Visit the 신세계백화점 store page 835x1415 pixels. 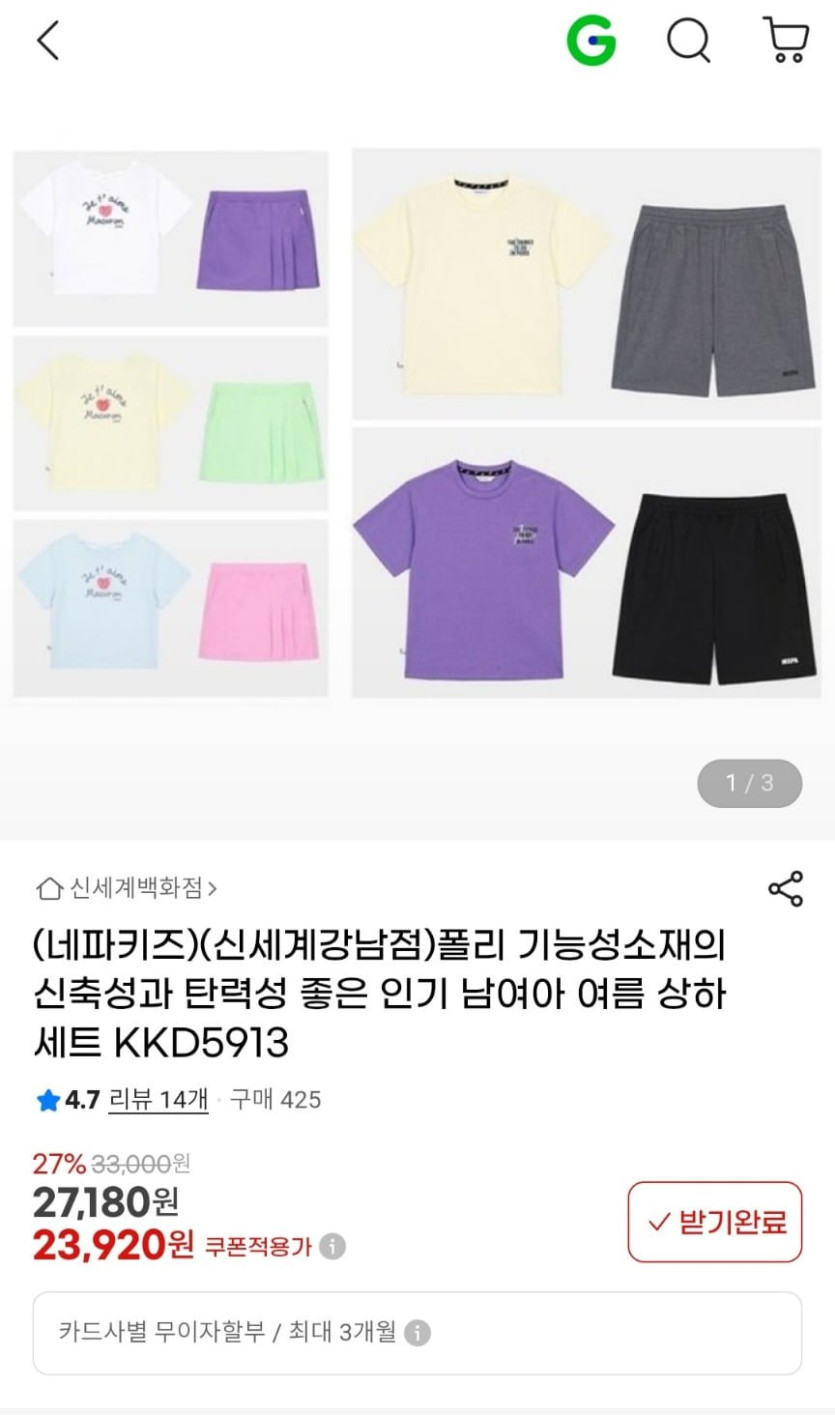tap(127, 887)
